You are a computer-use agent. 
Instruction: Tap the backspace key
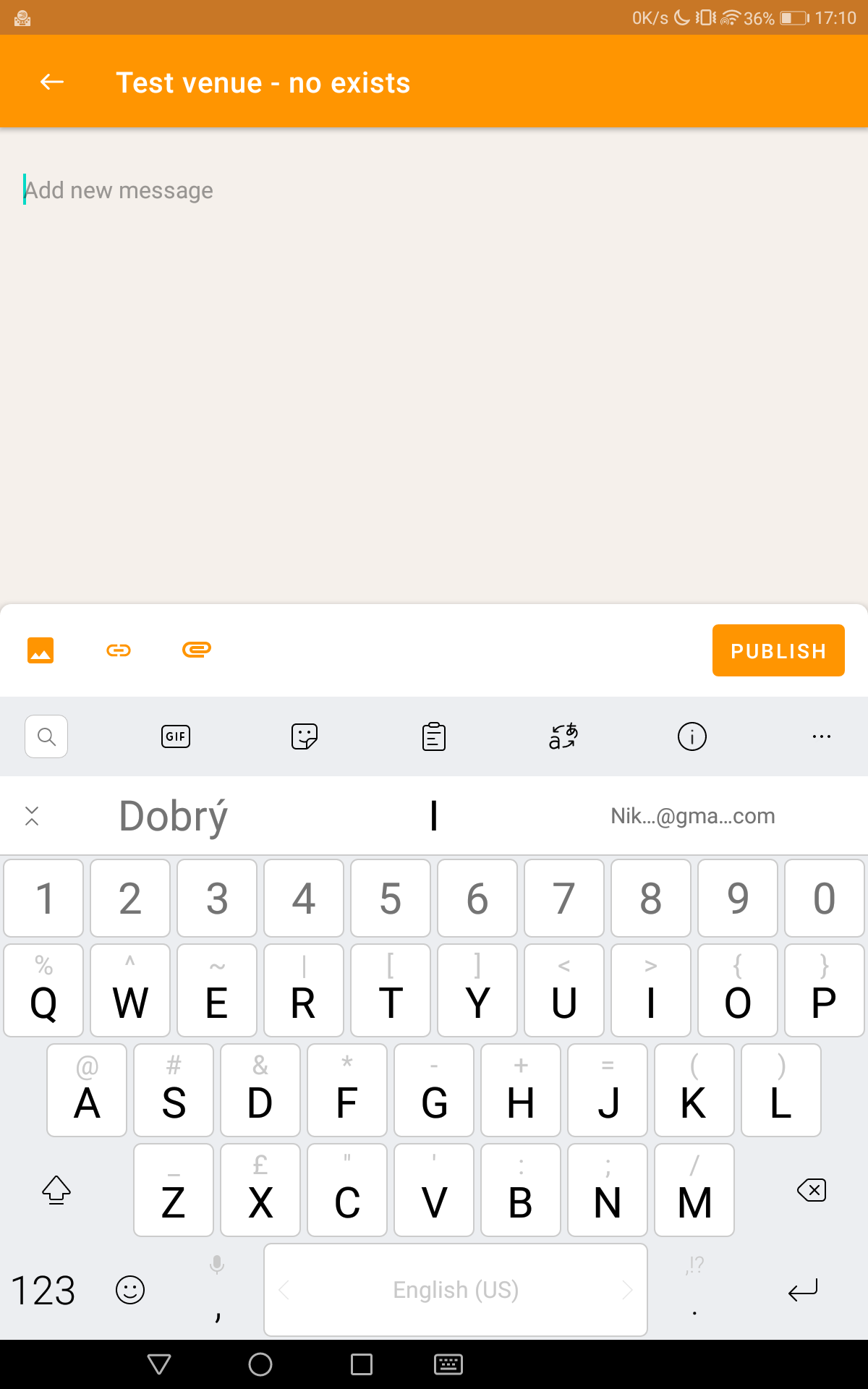[812, 1190]
